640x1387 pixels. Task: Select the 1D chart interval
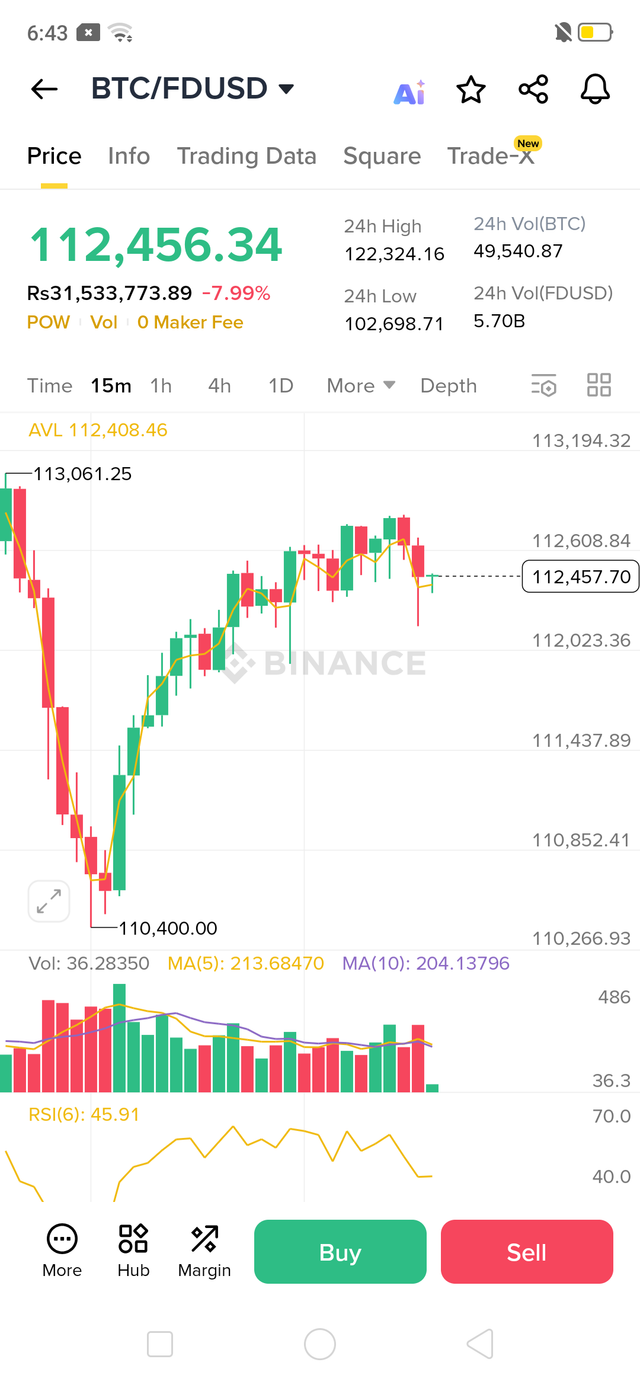tap(281, 386)
